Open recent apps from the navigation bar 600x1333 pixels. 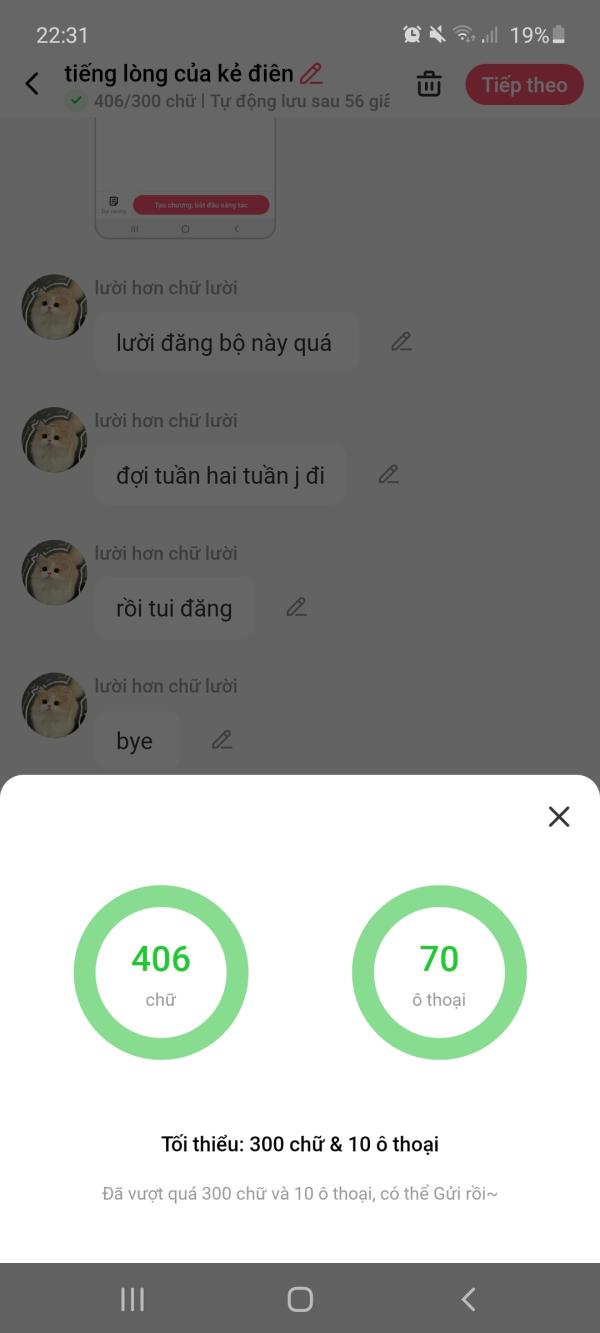coord(132,1299)
